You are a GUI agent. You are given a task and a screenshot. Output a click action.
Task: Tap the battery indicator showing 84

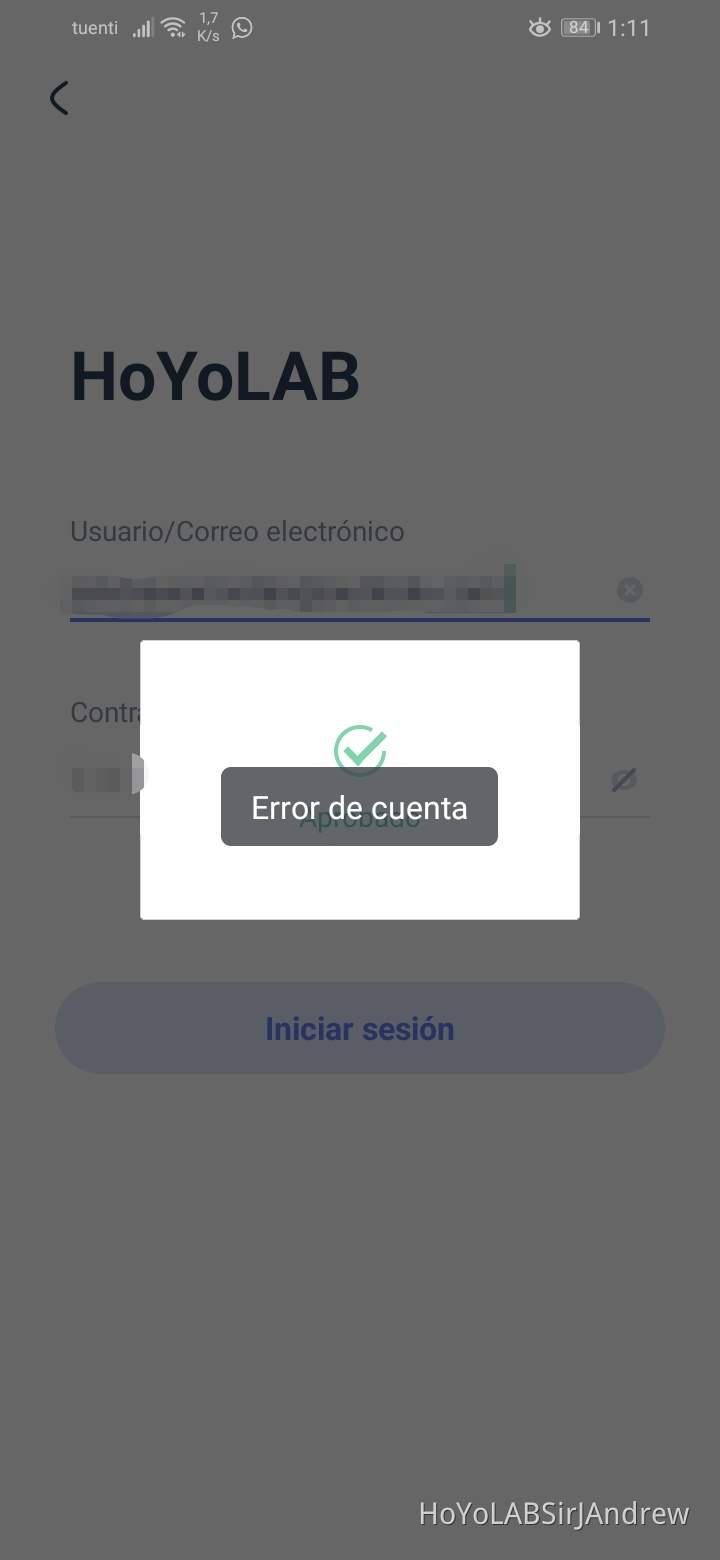point(577,27)
